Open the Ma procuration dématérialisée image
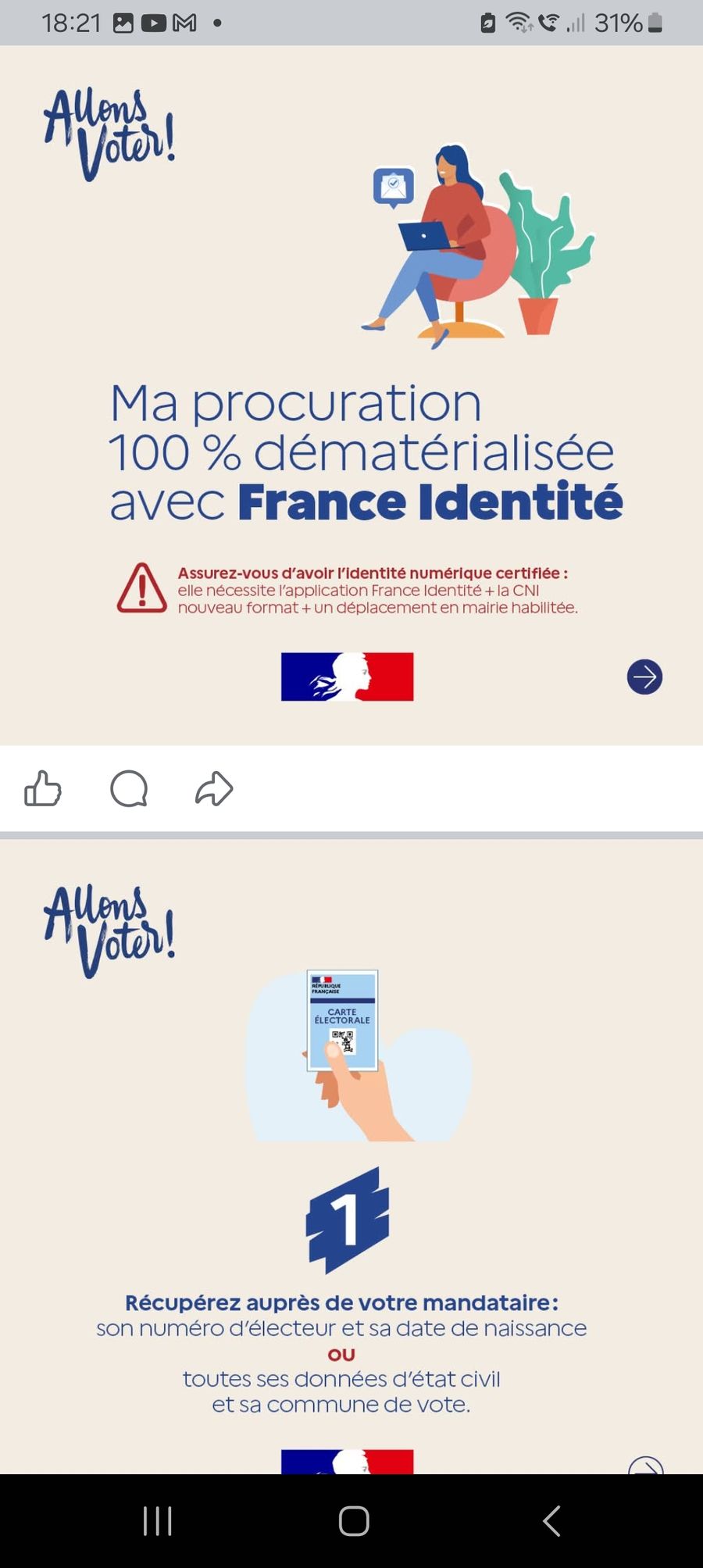Screen dimensions: 703x1568 tap(351, 395)
